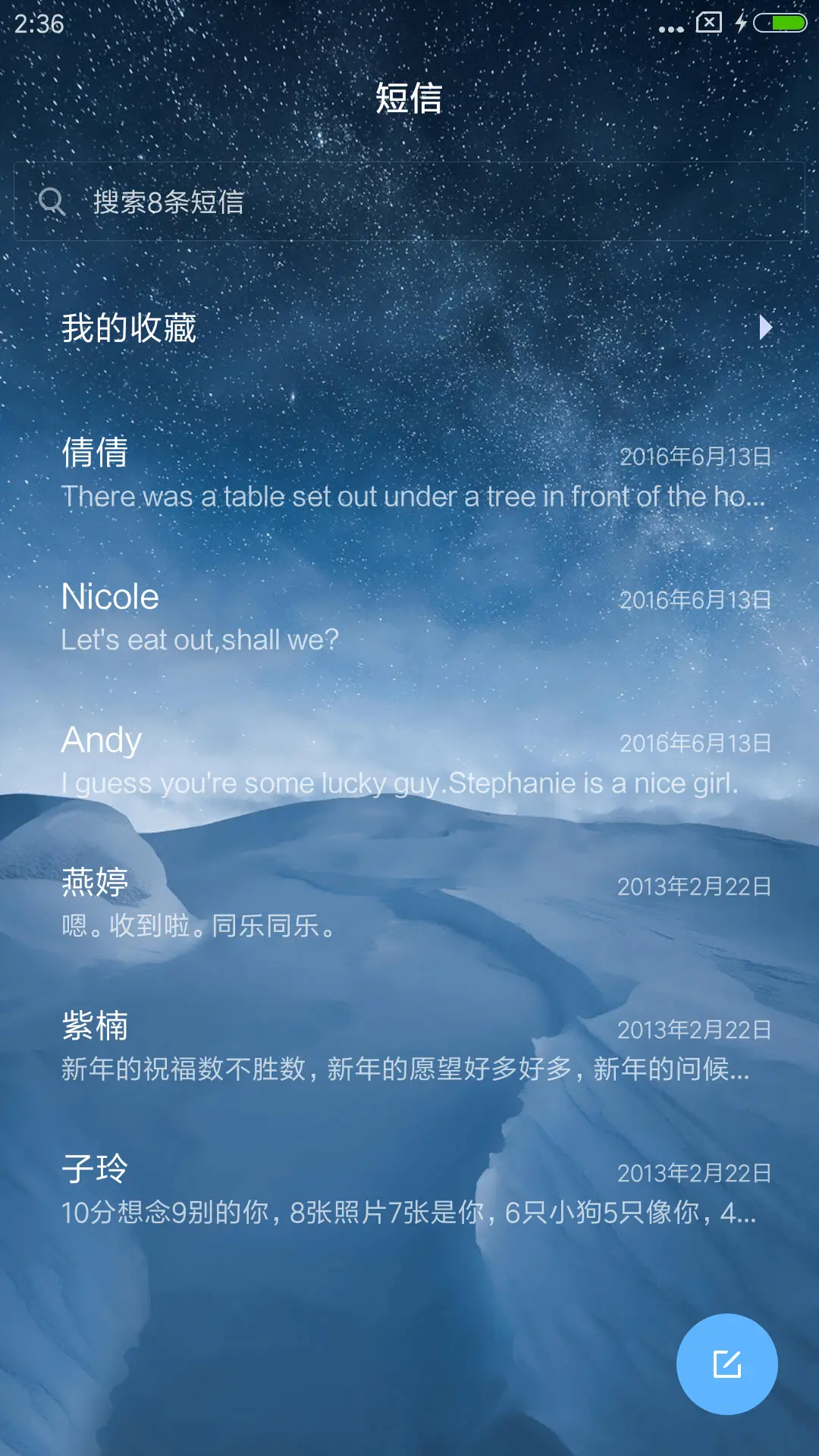Tap the 搜索8条短信 search field
Image resolution: width=819 pixels, height=1456 pixels.
point(303,200)
